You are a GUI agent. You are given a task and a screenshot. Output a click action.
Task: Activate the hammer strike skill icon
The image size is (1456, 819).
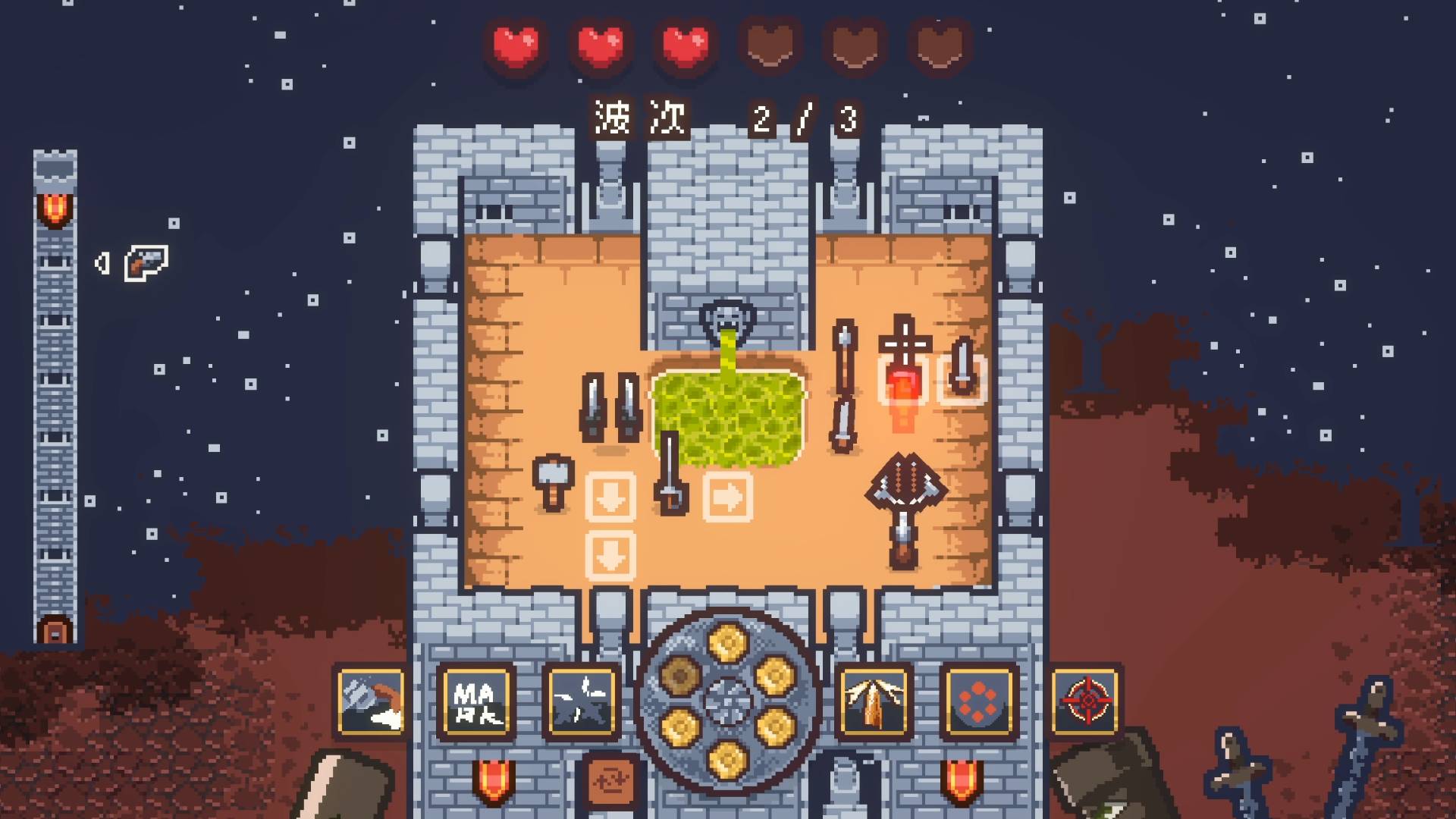pyautogui.click(x=372, y=702)
